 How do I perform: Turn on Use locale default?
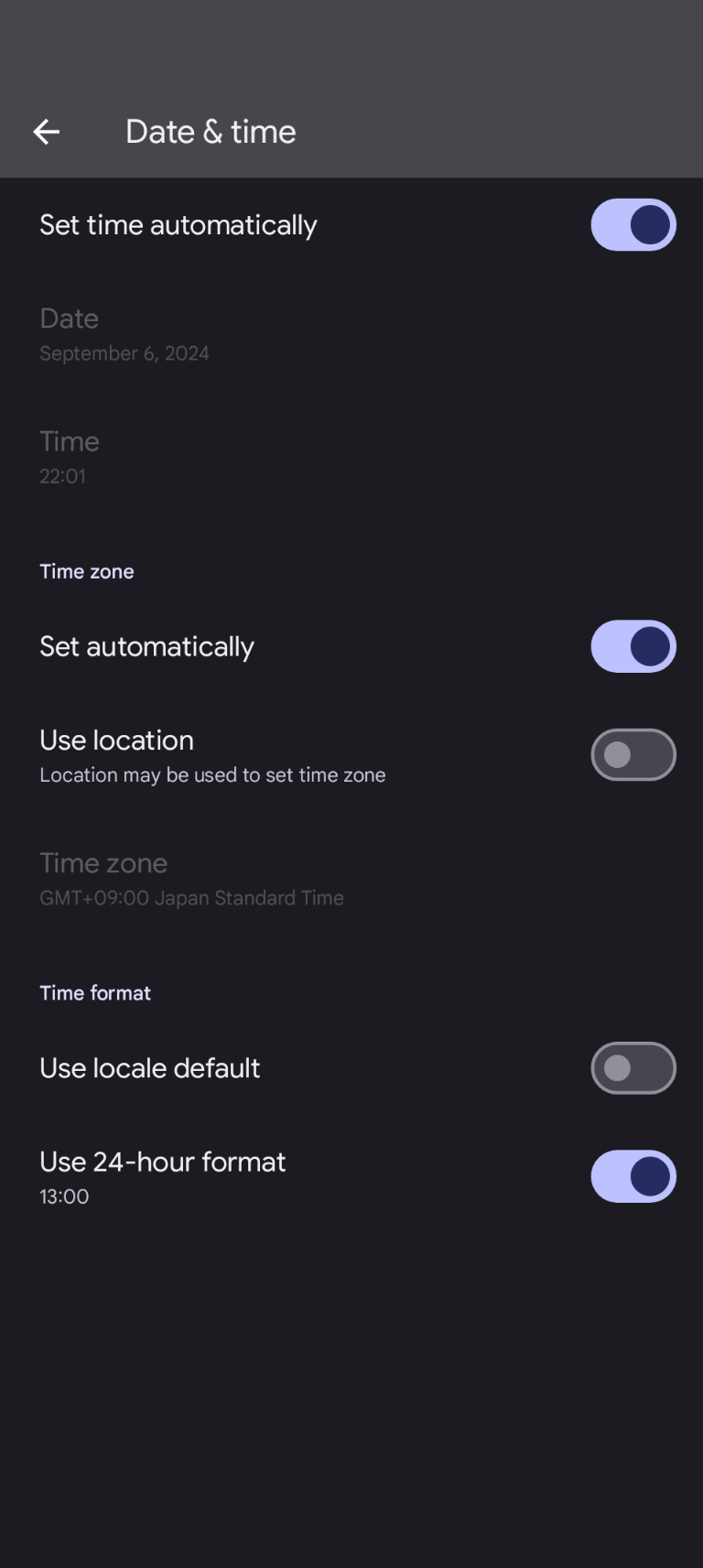pyautogui.click(x=633, y=1068)
